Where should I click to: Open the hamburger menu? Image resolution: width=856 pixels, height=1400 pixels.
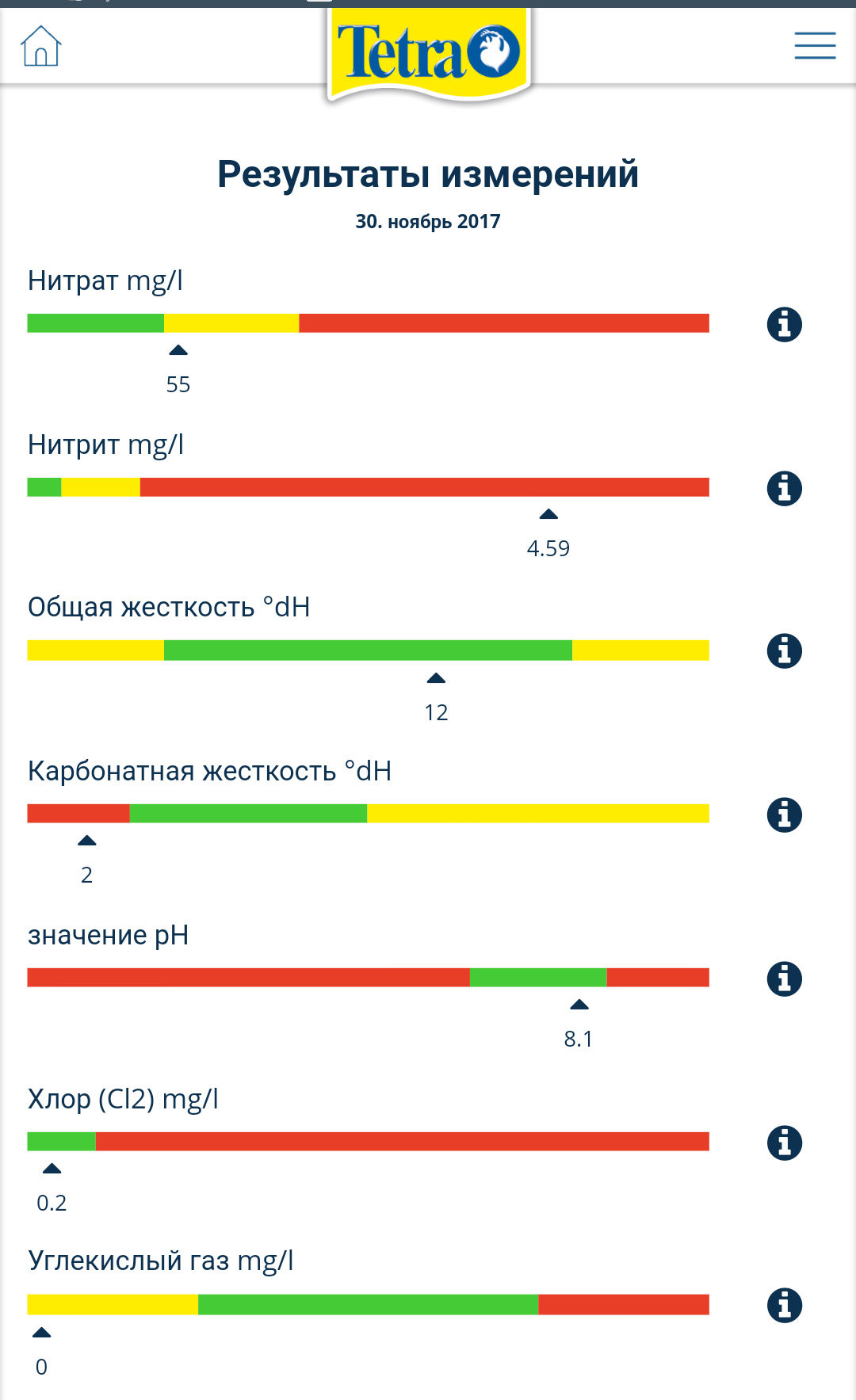click(x=815, y=46)
